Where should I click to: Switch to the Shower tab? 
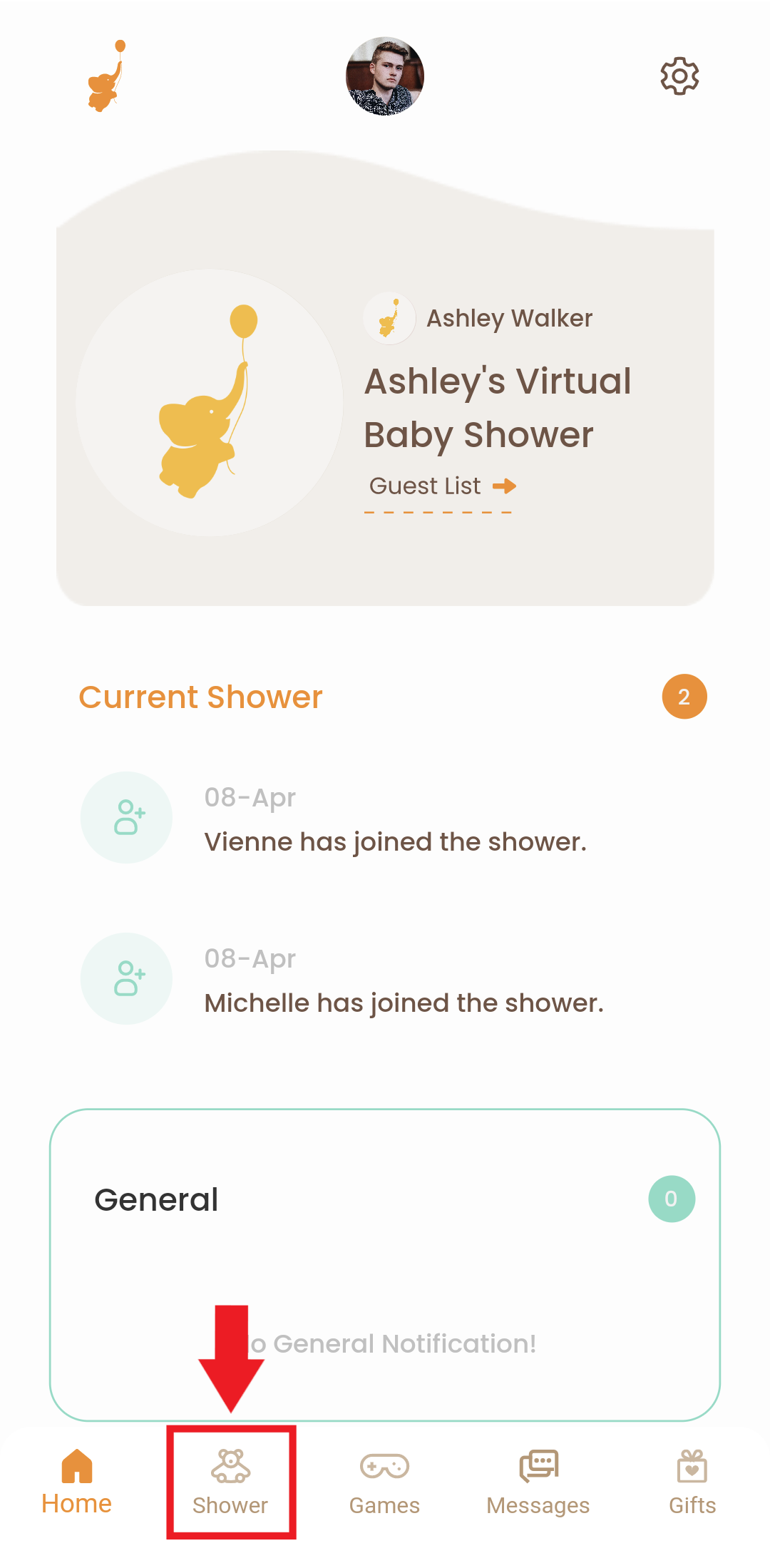pos(230,1482)
